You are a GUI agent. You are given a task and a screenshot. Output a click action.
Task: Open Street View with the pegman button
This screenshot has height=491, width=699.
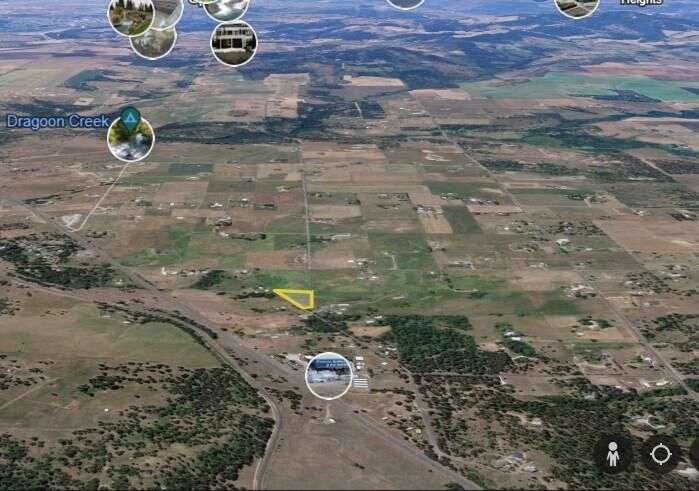point(612,454)
